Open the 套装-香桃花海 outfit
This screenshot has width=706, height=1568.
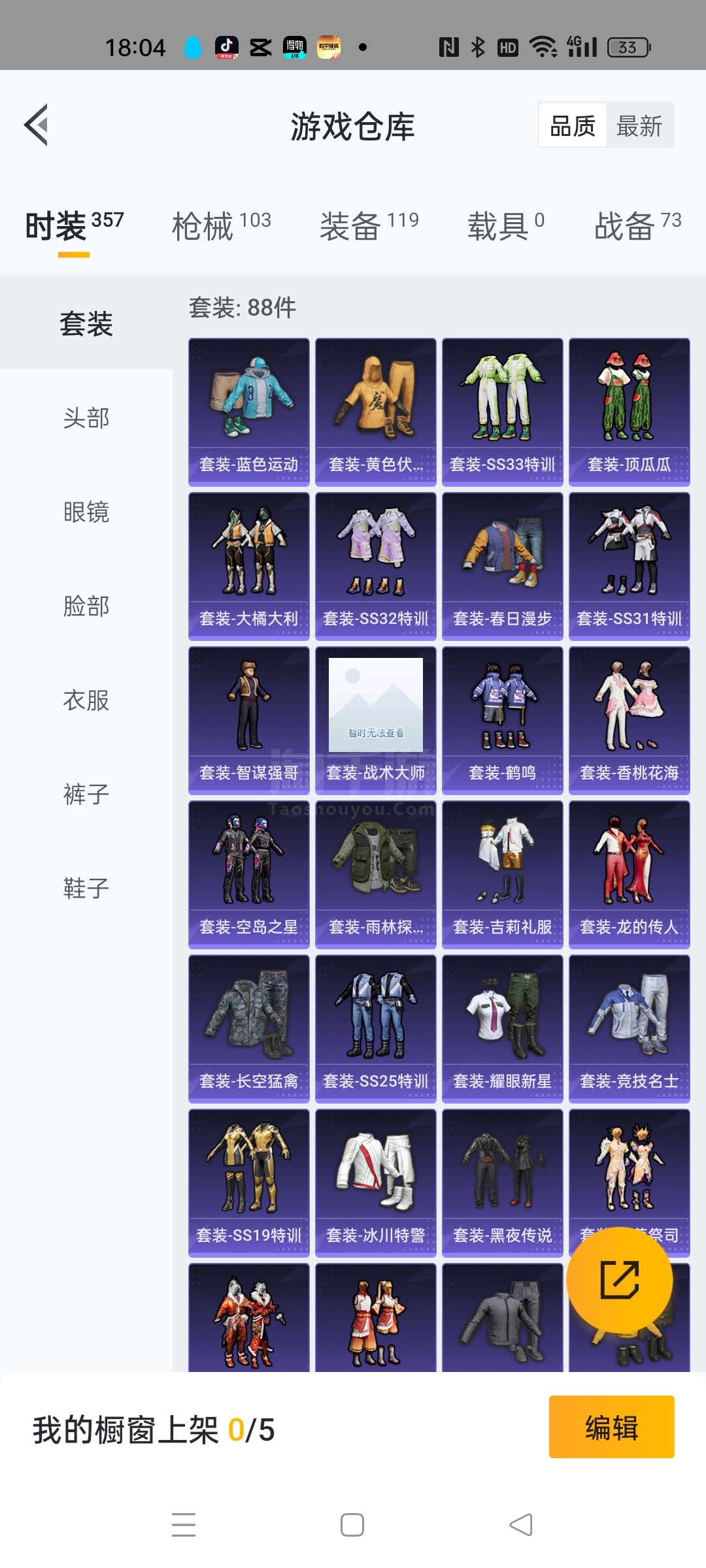tap(630, 721)
